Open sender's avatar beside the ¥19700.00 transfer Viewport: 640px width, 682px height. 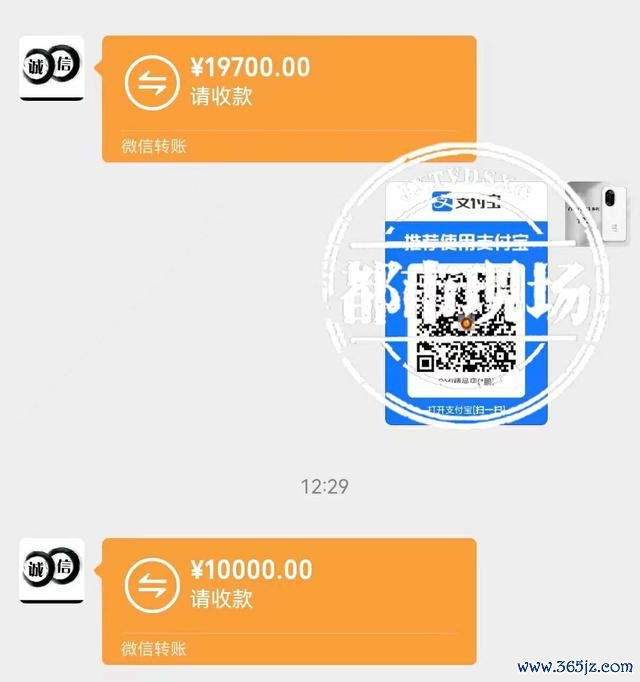click(x=51, y=69)
